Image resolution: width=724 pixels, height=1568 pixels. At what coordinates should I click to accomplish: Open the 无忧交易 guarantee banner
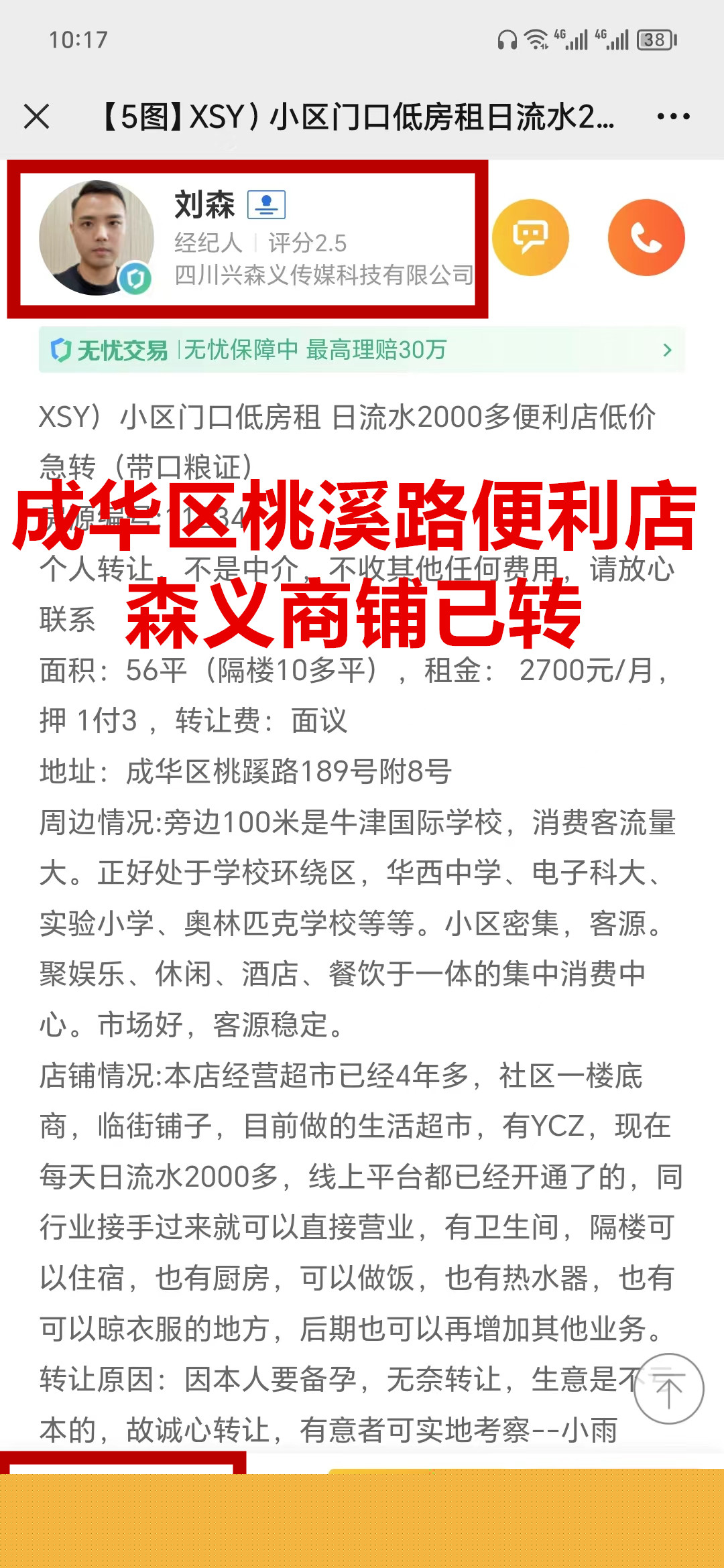[361, 350]
